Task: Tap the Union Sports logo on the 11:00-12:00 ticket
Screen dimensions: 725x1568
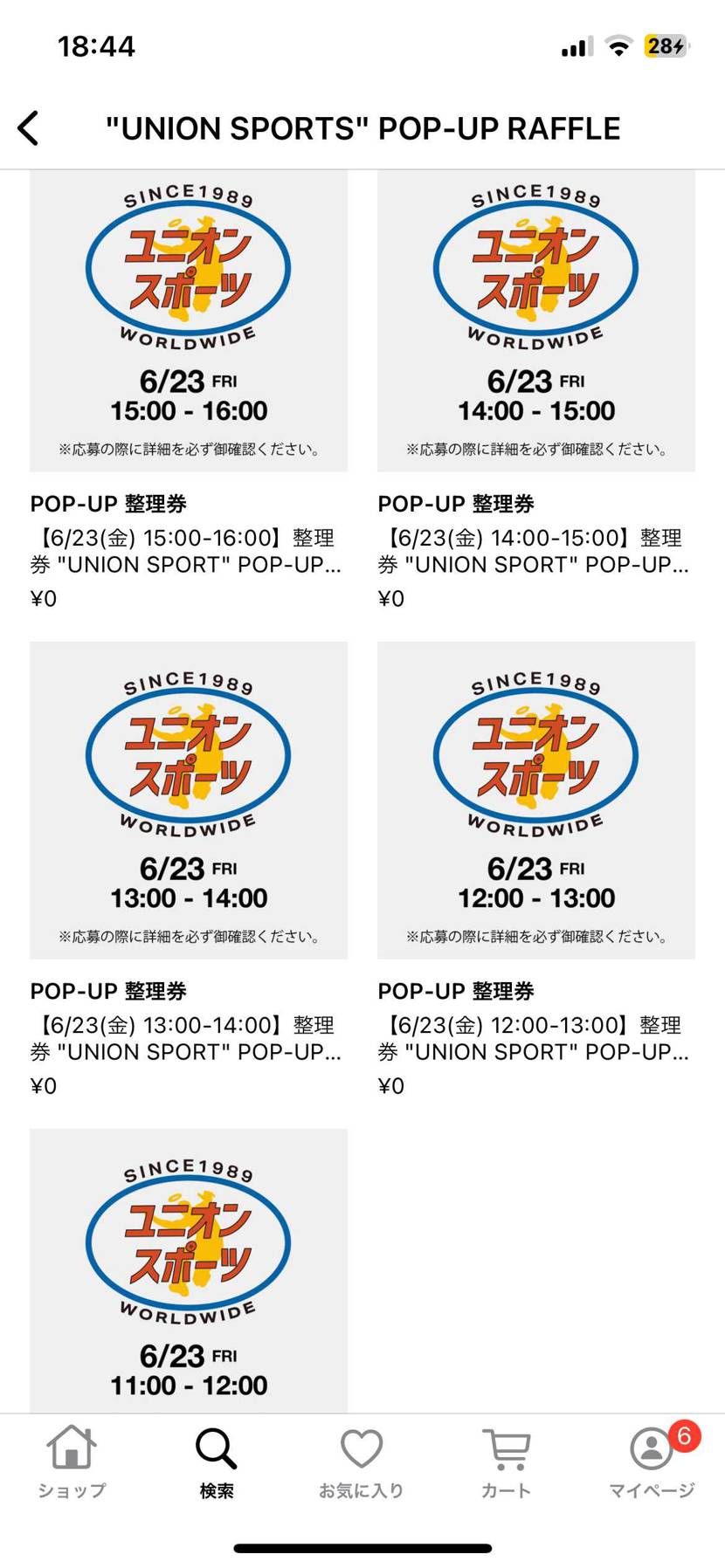Action: coord(187,1243)
